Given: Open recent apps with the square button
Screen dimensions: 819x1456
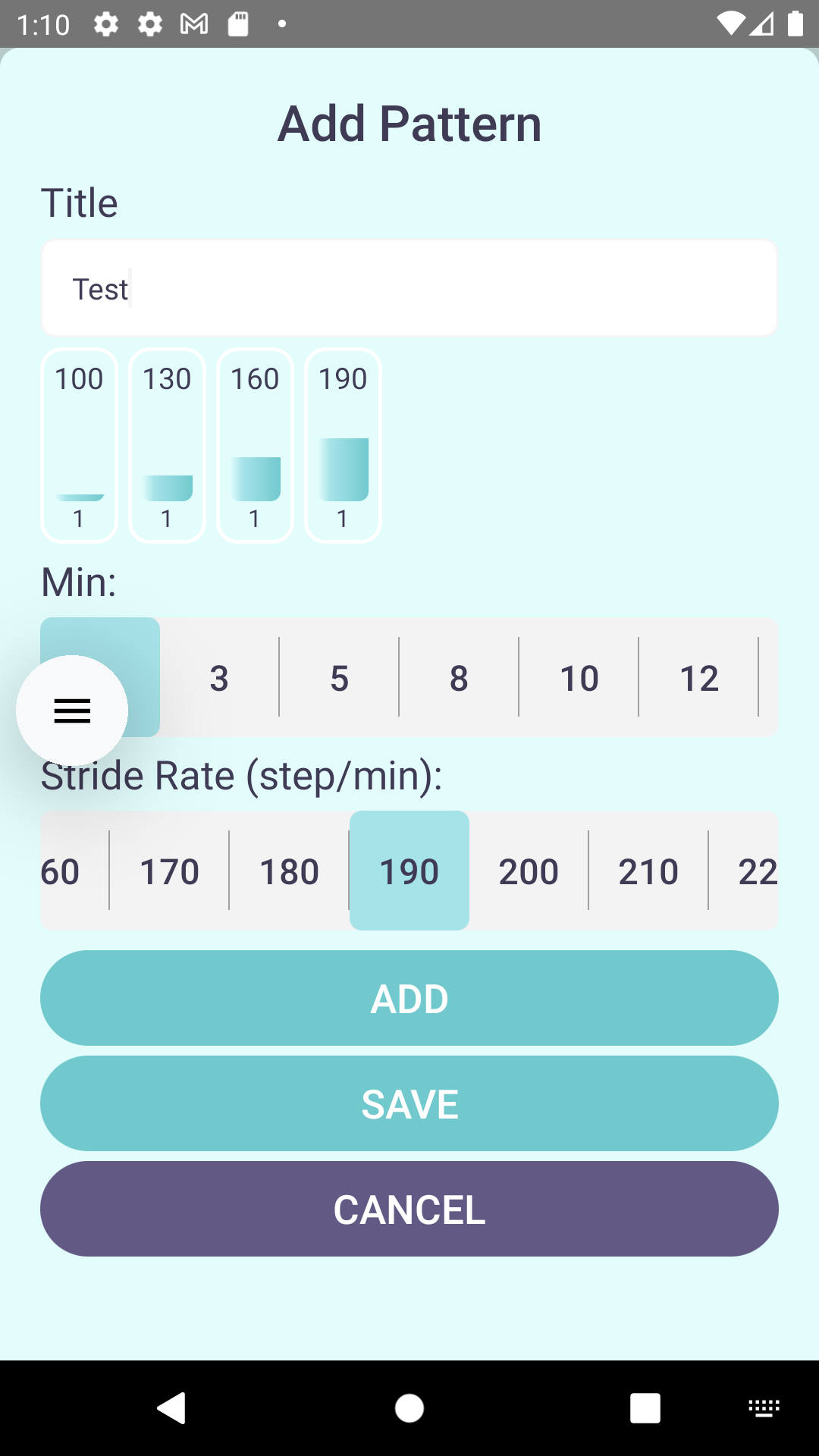Looking at the screenshot, I should tap(645, 1408).
